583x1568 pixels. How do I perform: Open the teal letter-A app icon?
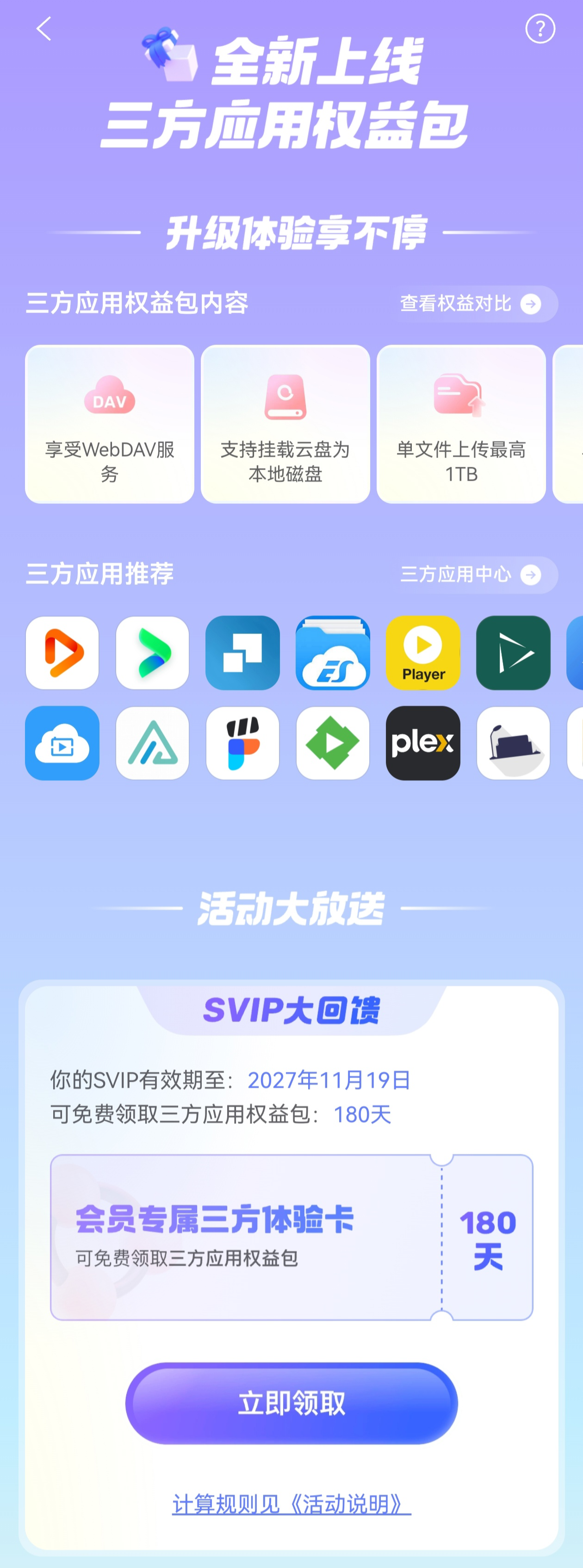[152, 743]
